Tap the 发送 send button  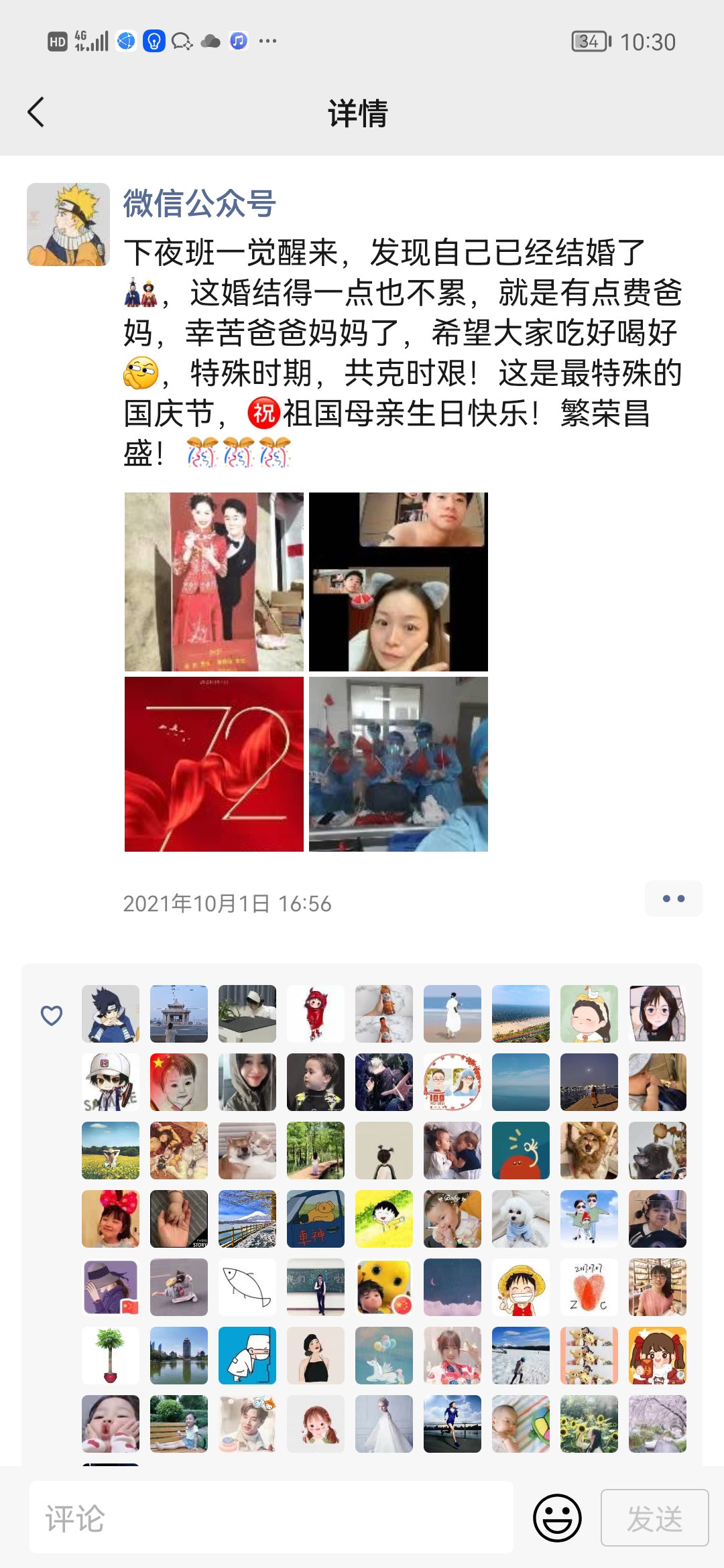coord(654,1518)
